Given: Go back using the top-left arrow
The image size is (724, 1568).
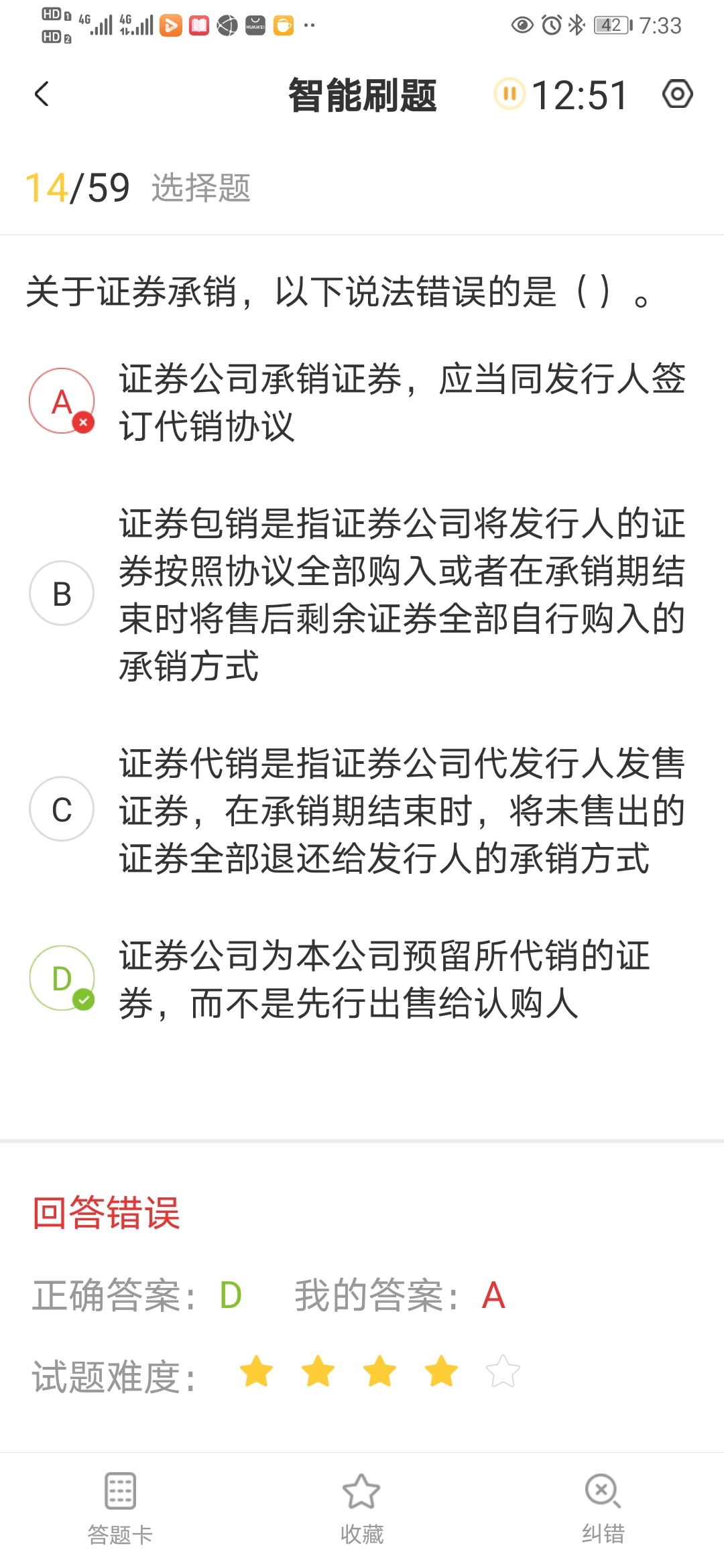Looking at the screenshot, I should pos(42,94).
